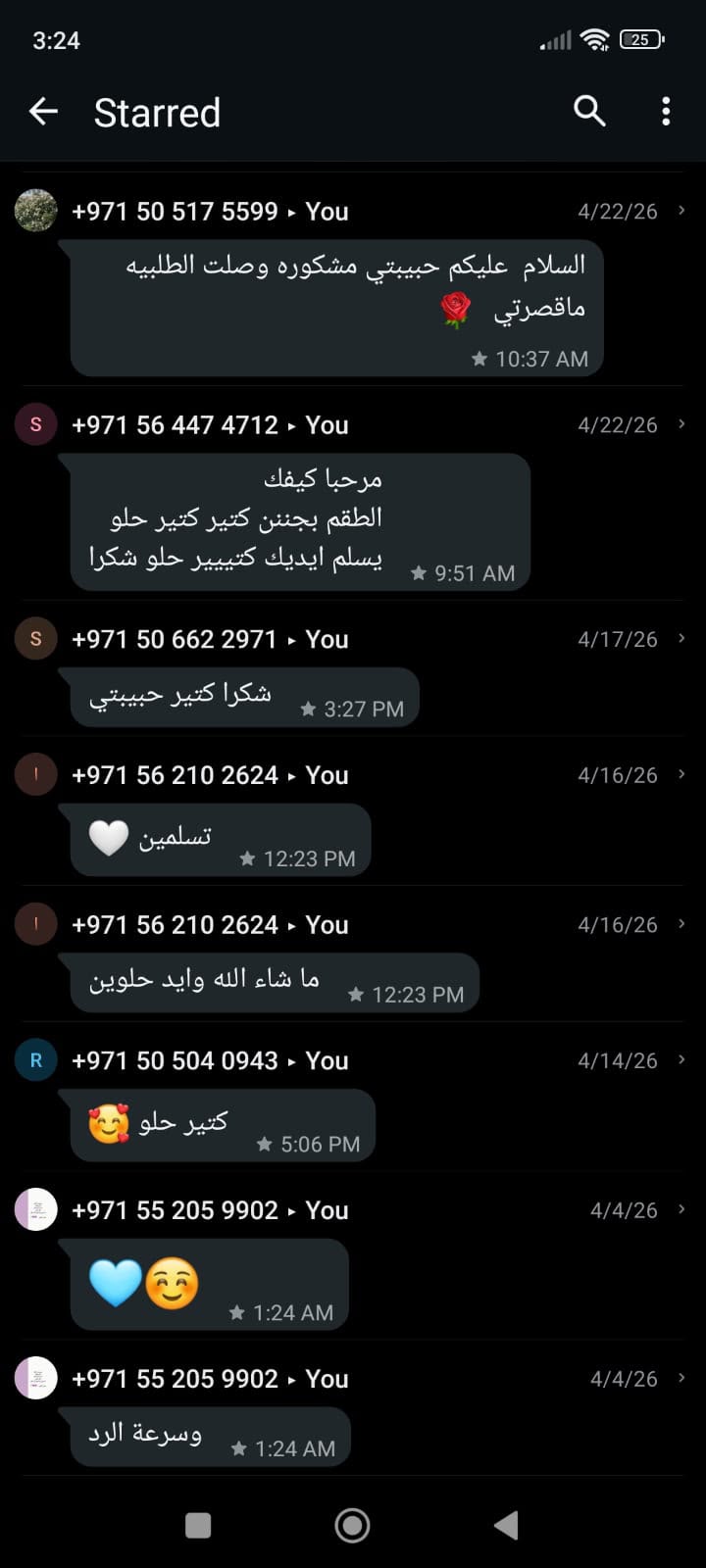This screenshot has width=706, height=1568.
Task: Search starred messages
Action: [x=589, y=111]
